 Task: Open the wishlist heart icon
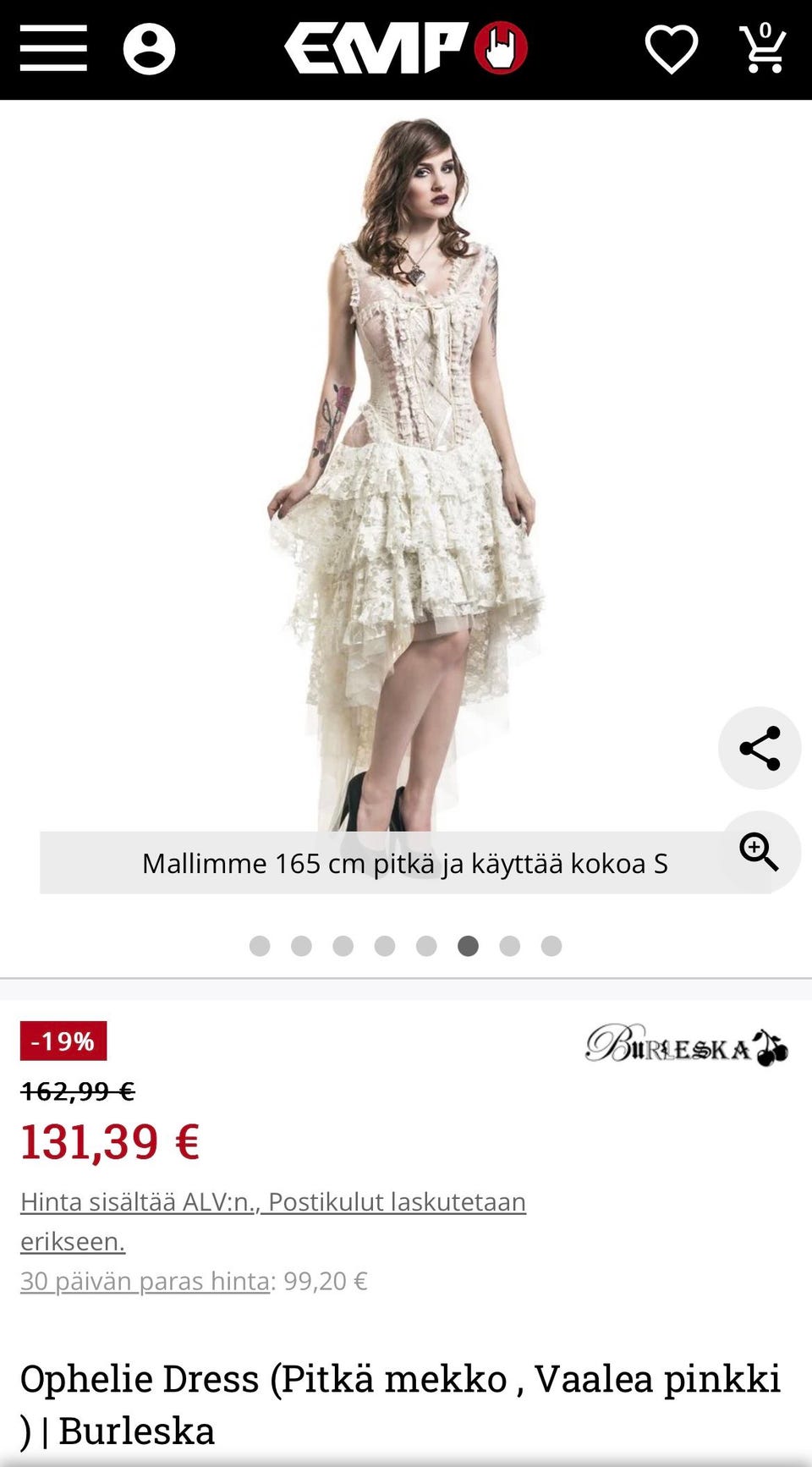coord(669,48)
